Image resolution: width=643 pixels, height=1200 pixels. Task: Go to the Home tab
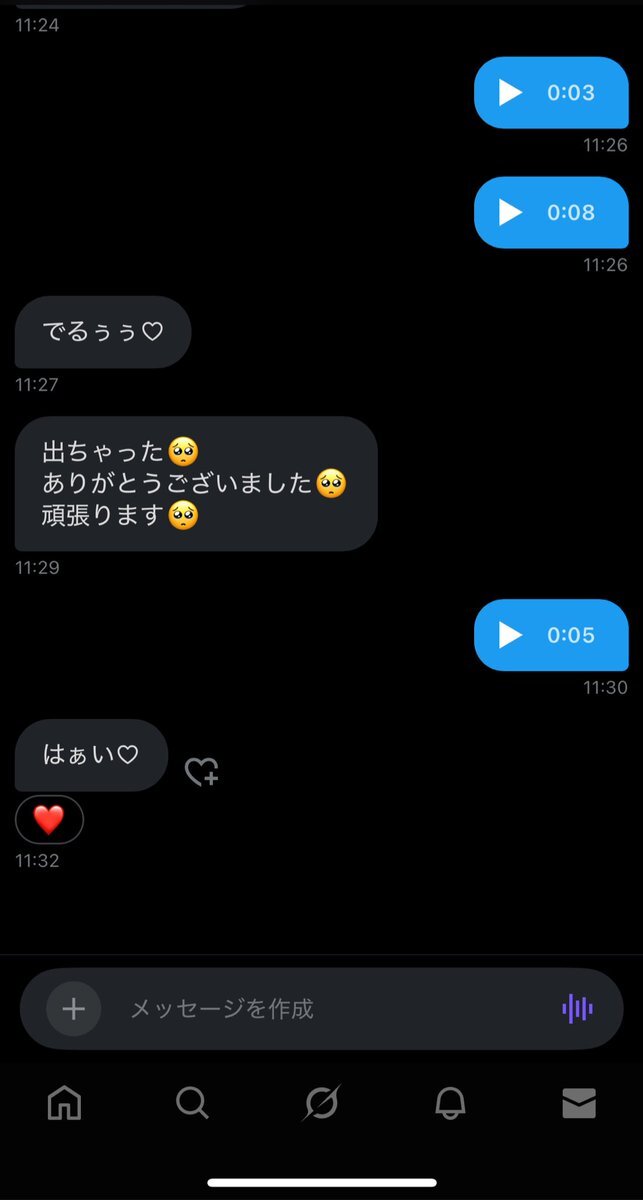65,1103
